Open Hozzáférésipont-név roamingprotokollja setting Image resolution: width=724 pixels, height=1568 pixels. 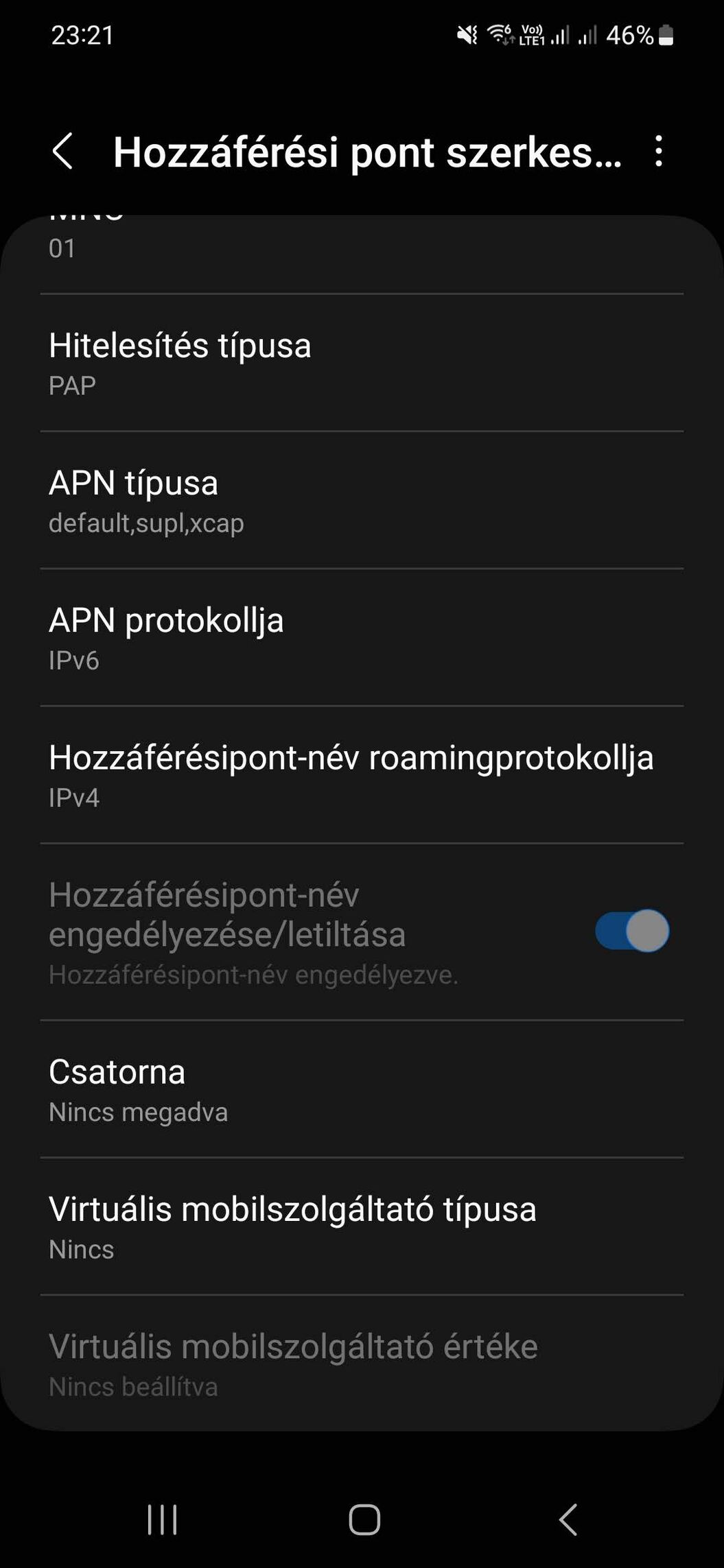click(362, 775)
